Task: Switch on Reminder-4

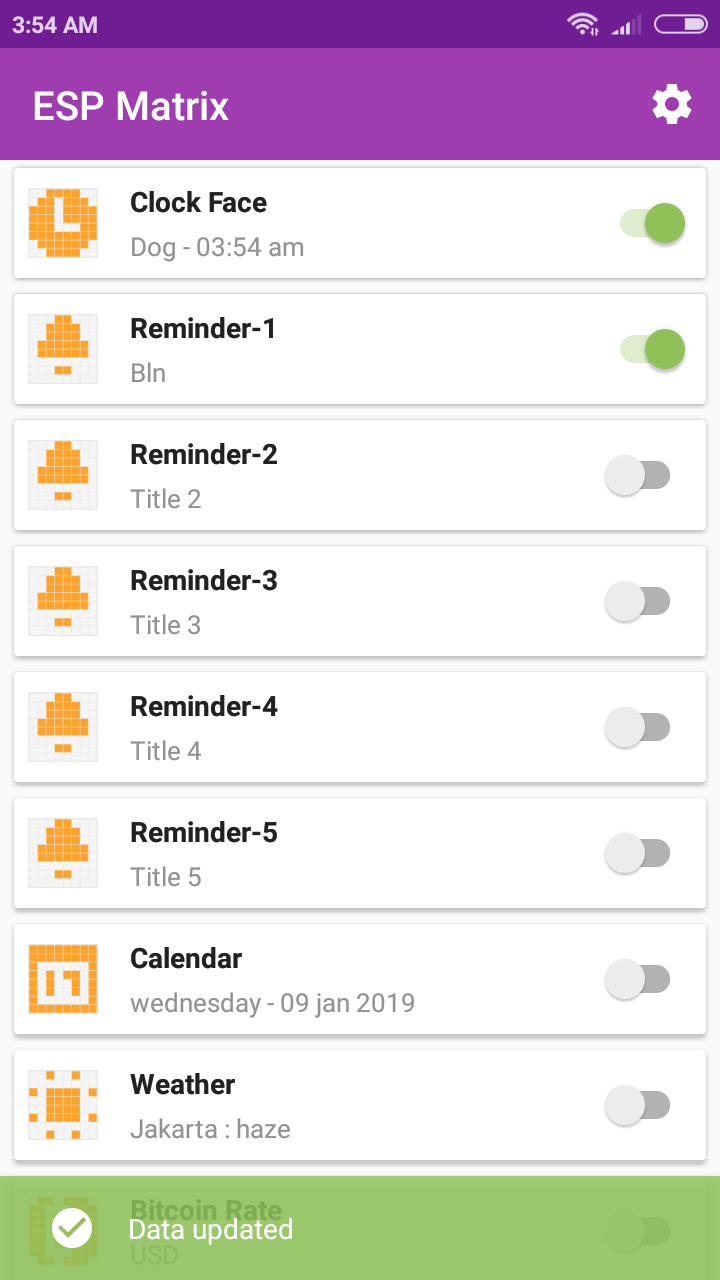Action: click(x=638, y=727)
